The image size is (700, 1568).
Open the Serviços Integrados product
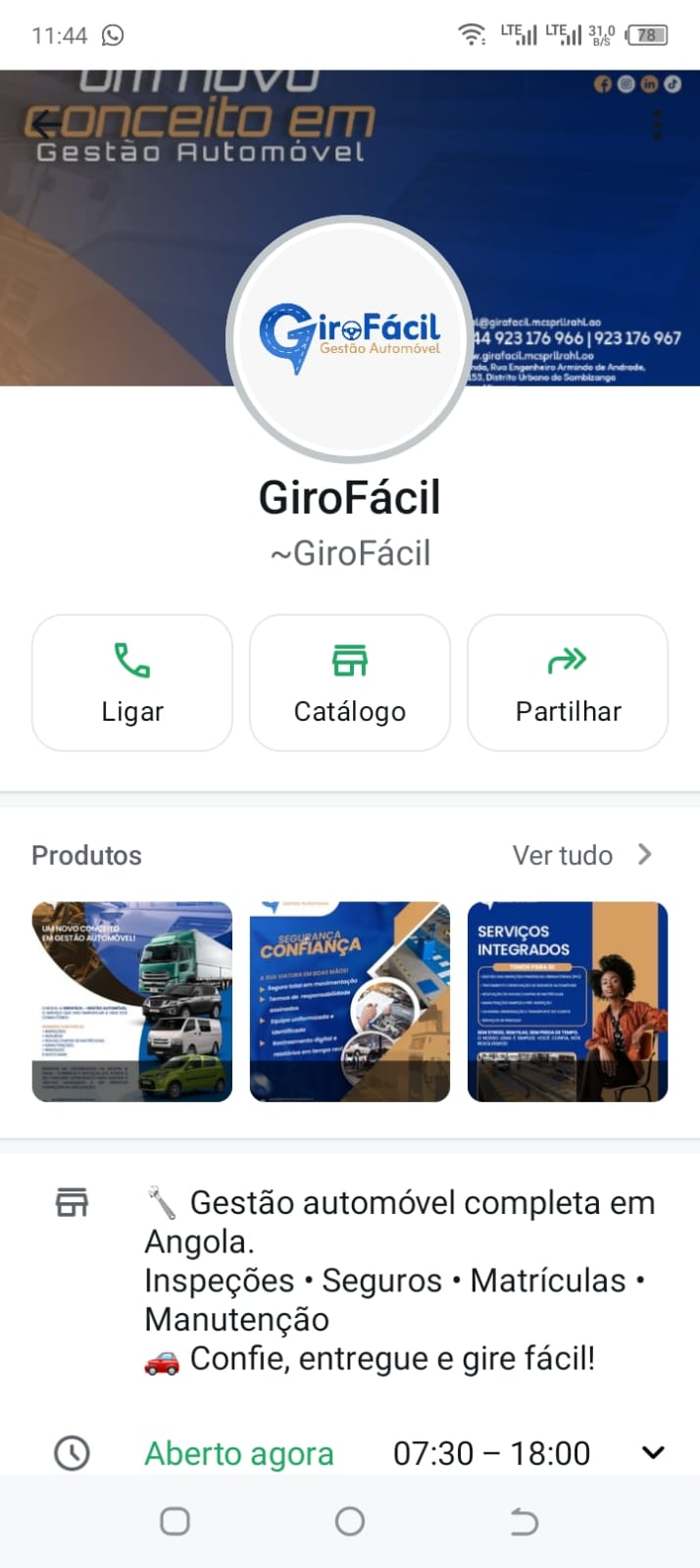568,1001
